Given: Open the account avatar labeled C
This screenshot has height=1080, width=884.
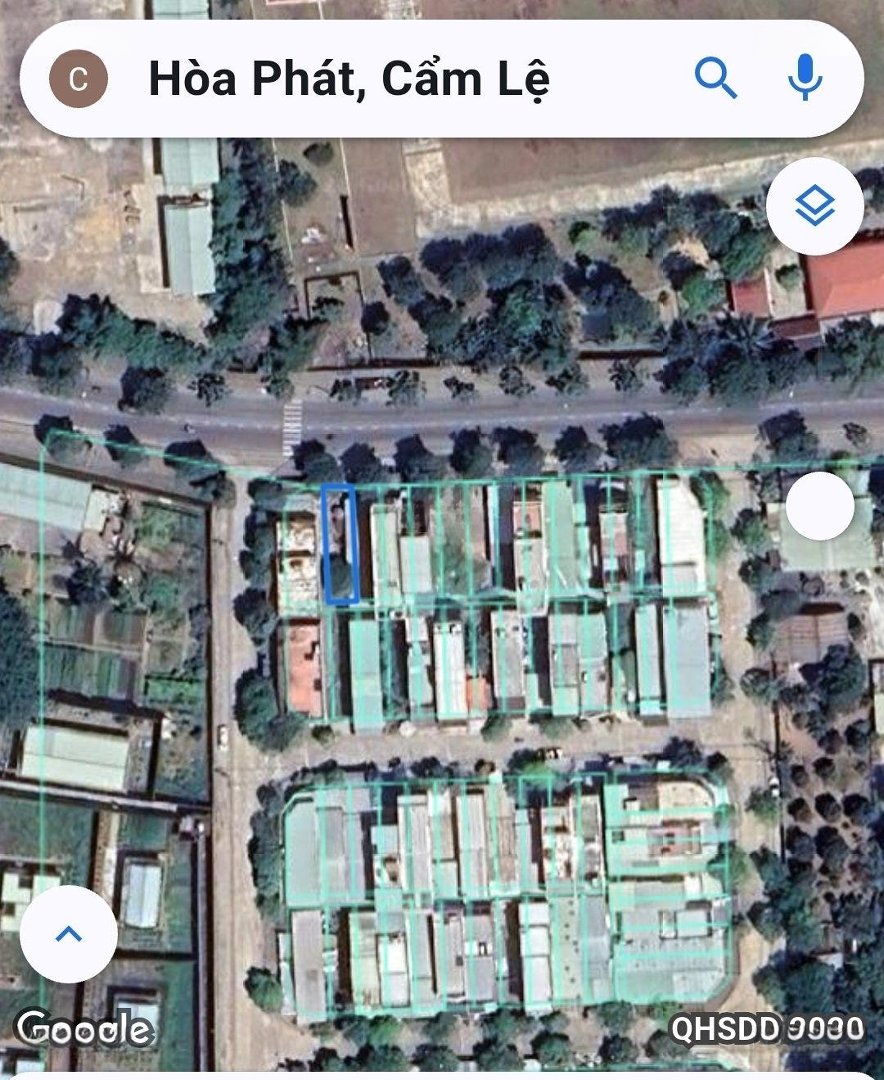Looking at the screenshot, I should click(78, 79).
